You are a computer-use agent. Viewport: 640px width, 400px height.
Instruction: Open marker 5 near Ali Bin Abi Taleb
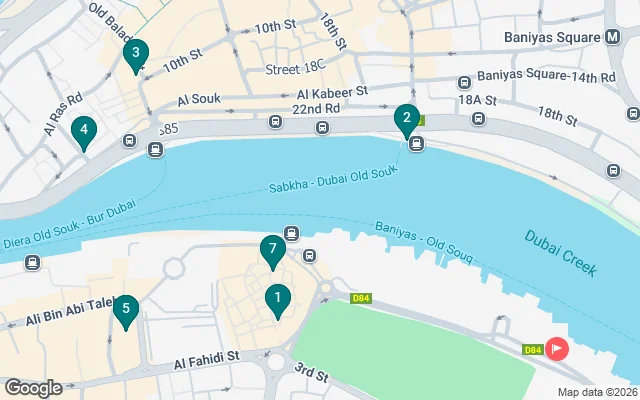click(x=125, y=309)
